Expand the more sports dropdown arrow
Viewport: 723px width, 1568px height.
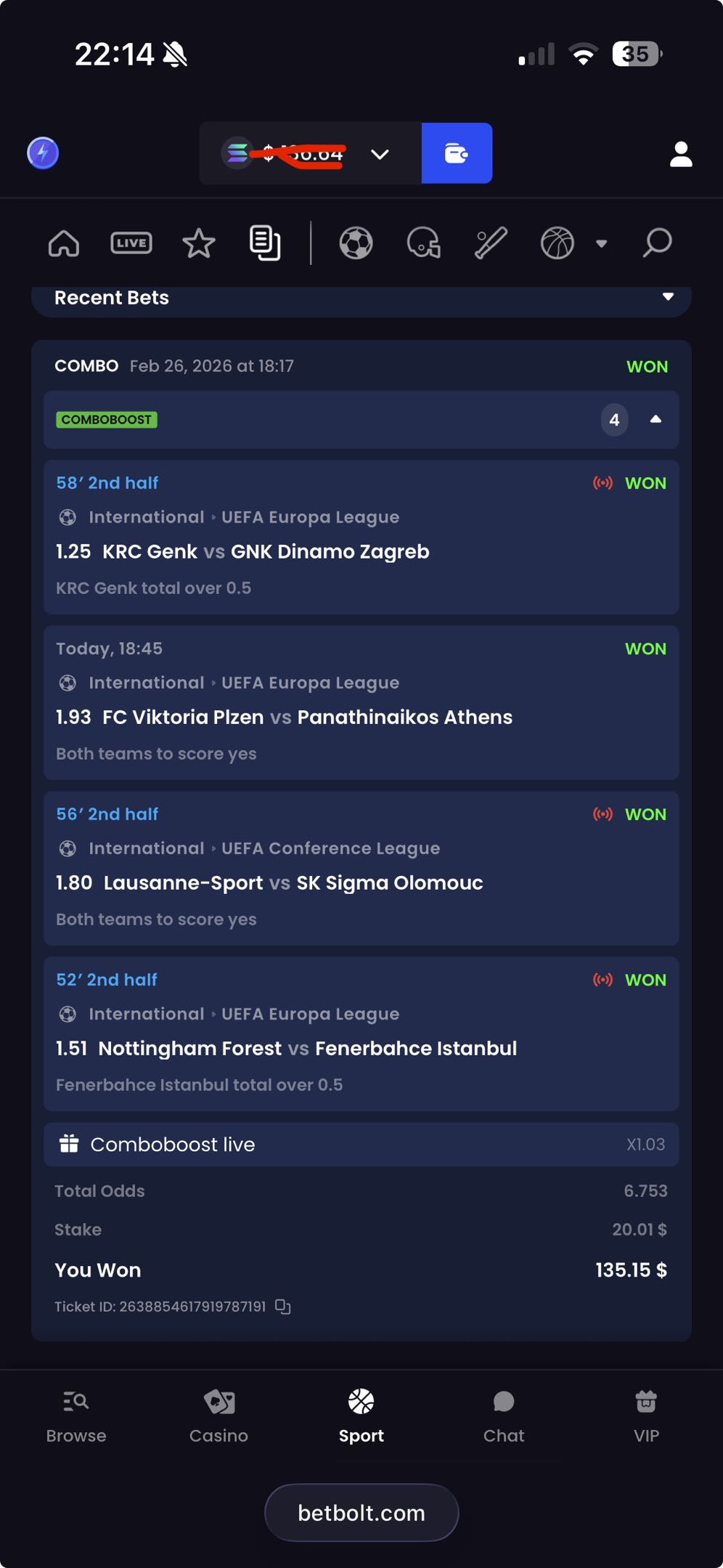coord(601,244)
